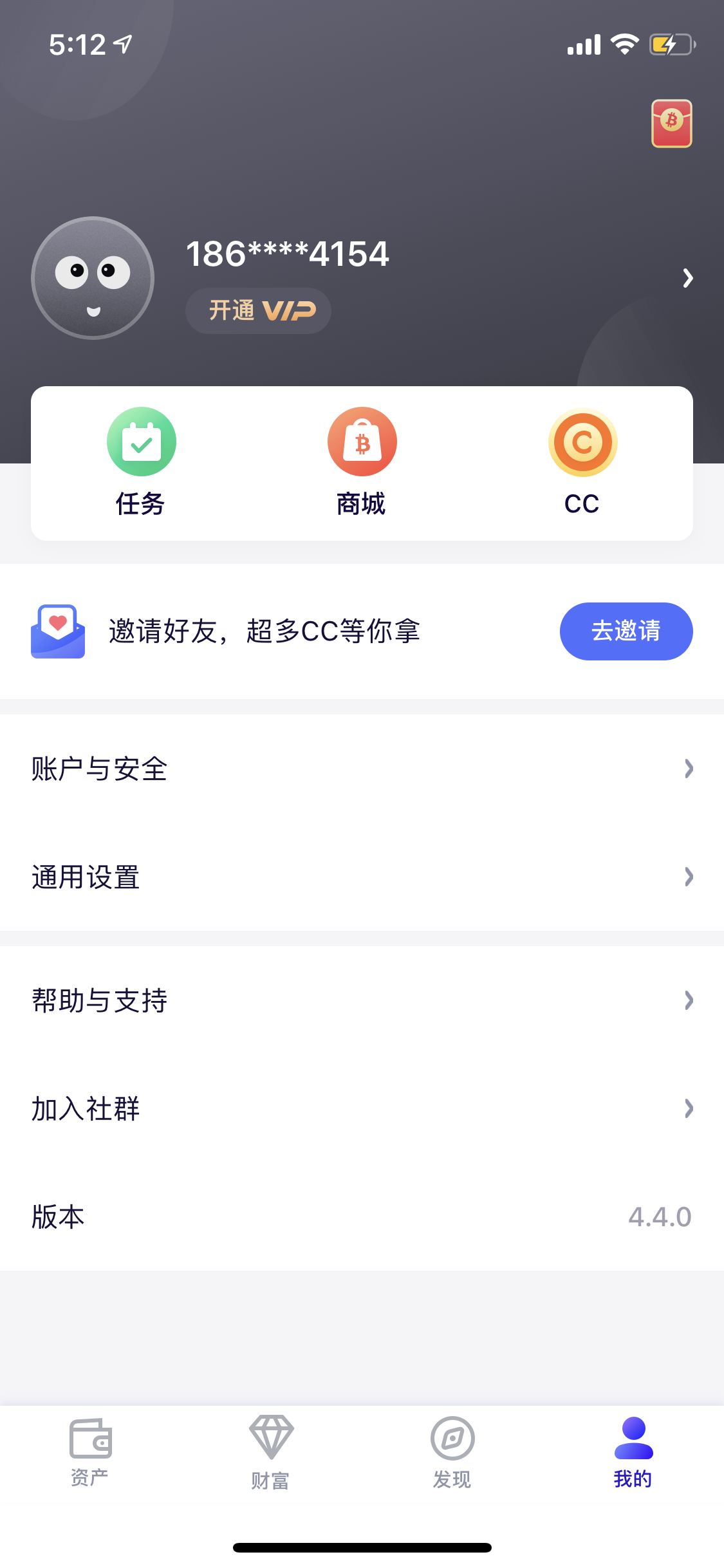Image resolution: width=724 pixels, height=1568 pixels.
Task: Expand 账户与安全 settings row
Action: pyautogui.click(x=362, y=768)
